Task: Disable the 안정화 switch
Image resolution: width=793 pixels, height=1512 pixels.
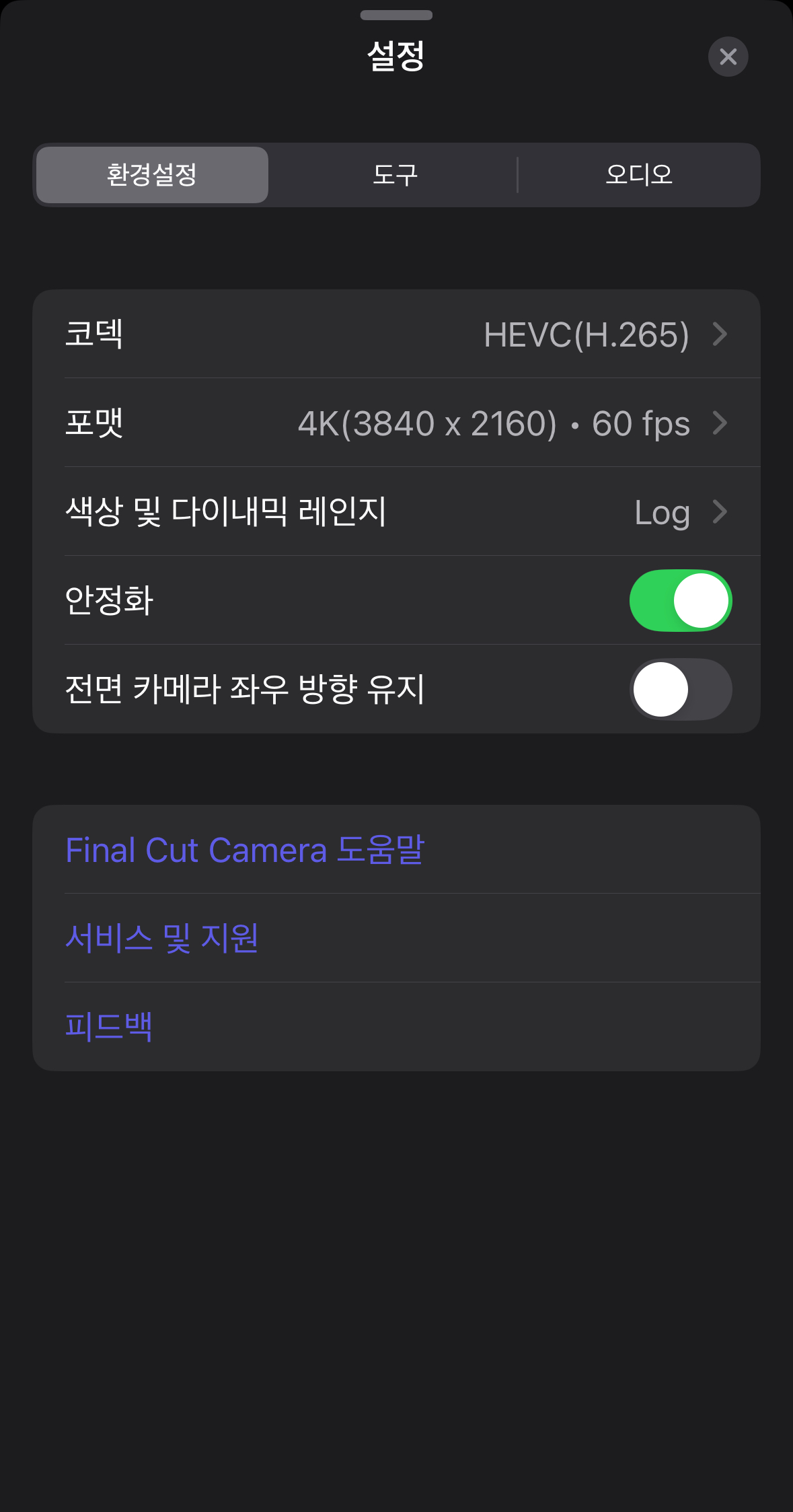Action: (681, 600)
